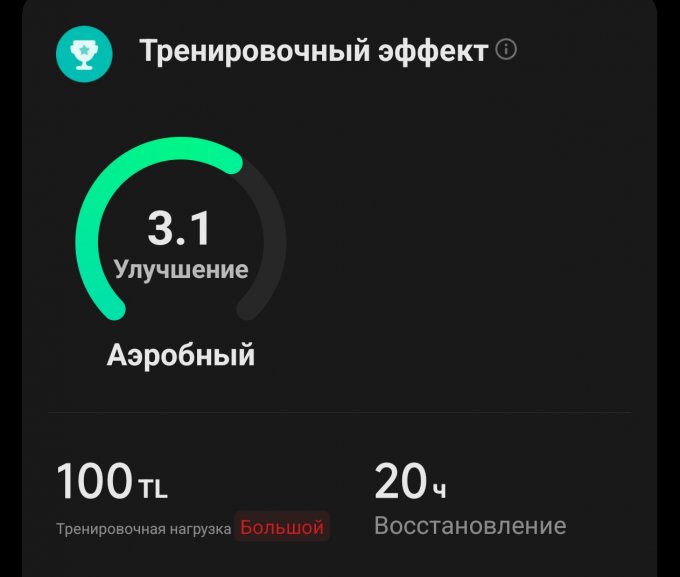The image size is (680, 577).
Task: Open the info icon beside Тренировочный эффект
Action: (x=507, y=49)
